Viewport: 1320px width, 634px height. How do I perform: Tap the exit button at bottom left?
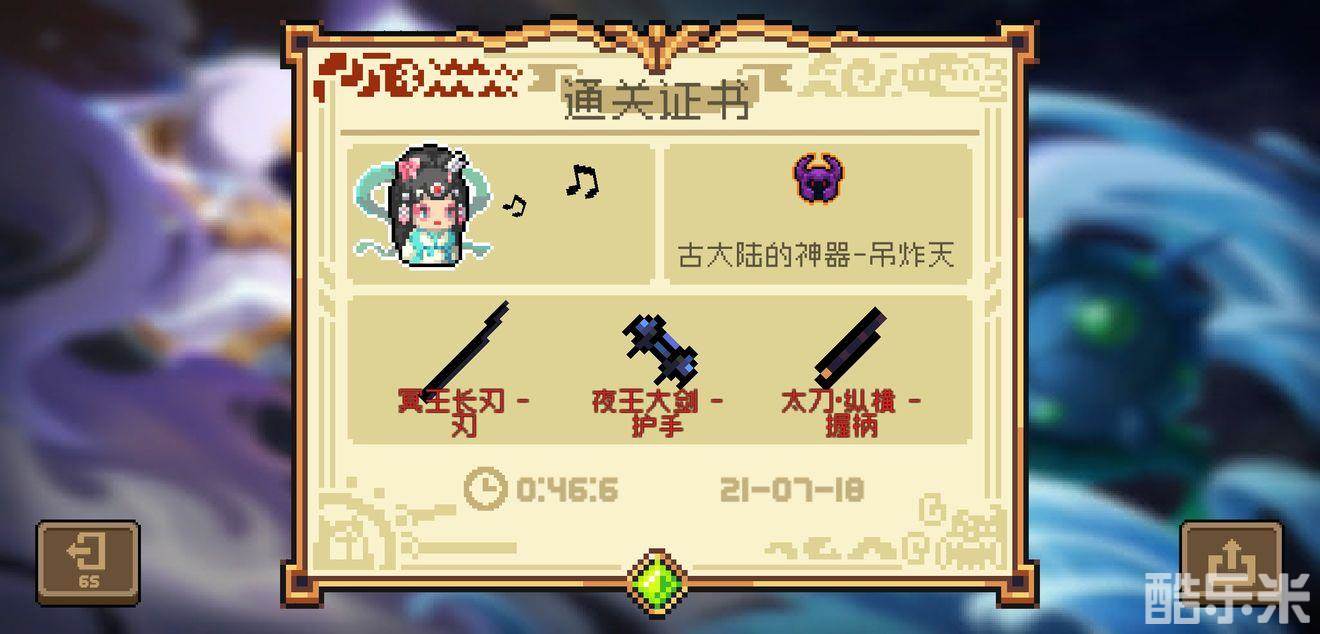[87, 562]
